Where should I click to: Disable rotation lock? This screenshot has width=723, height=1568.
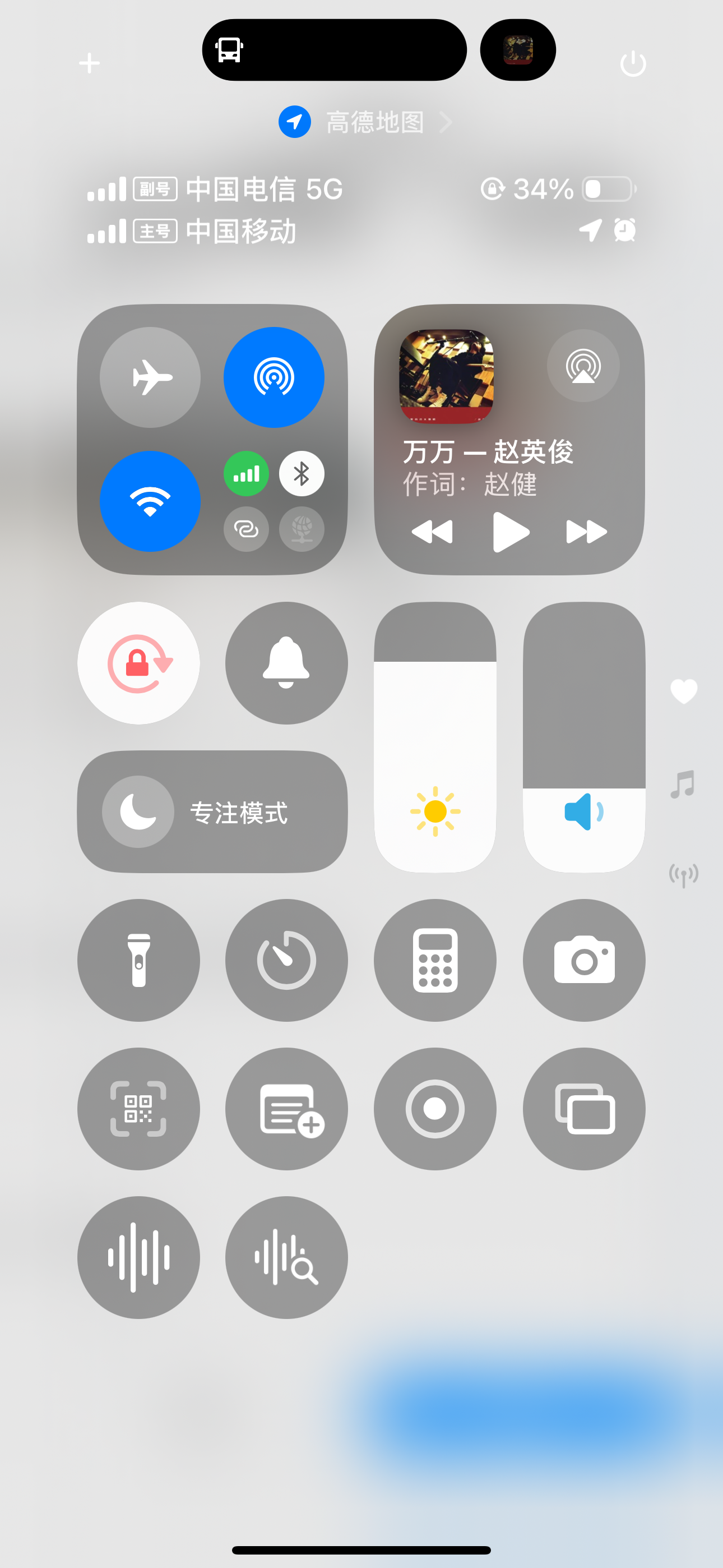click(x=139, y=663)
